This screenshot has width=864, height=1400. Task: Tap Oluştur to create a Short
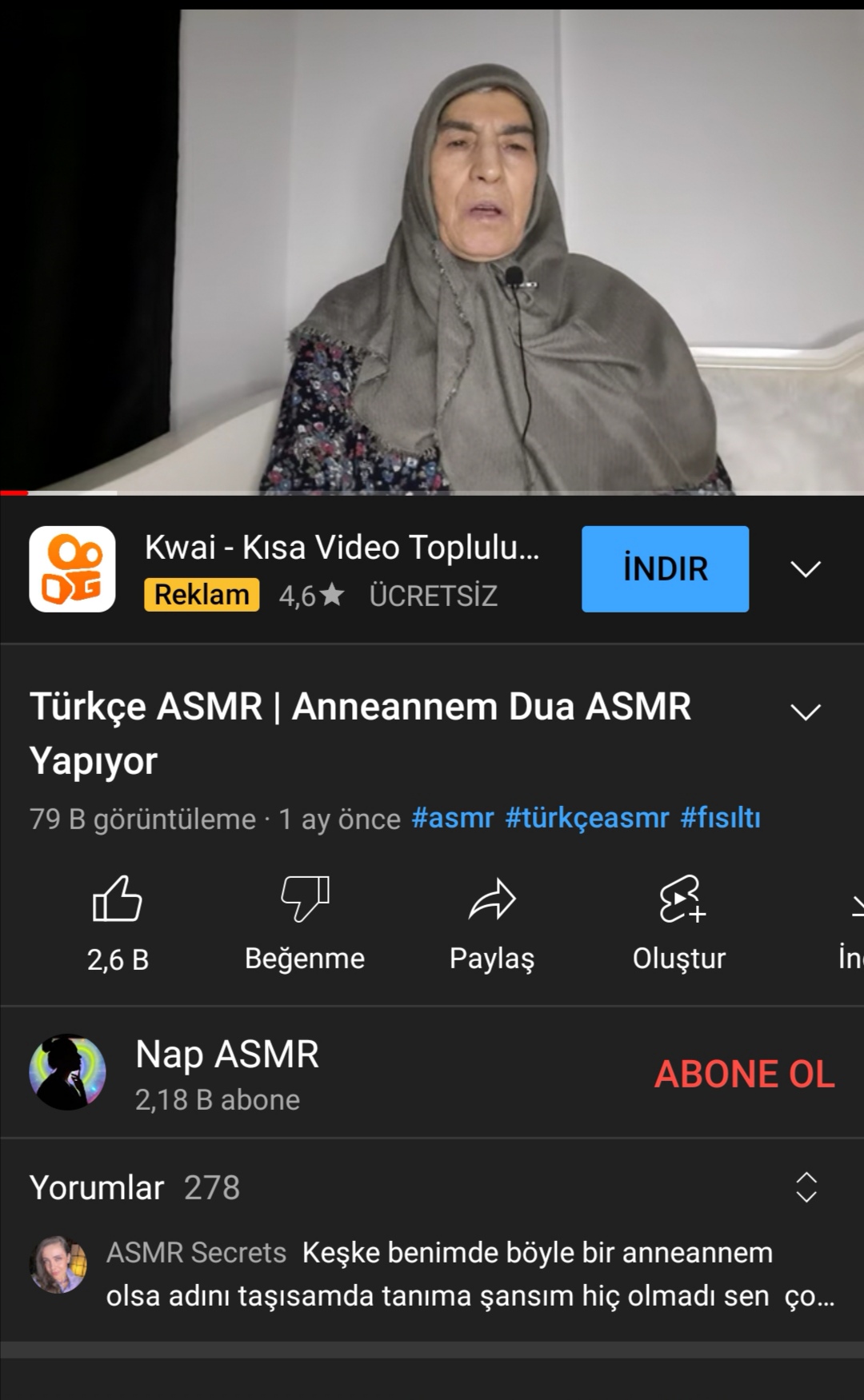point(679,923)
